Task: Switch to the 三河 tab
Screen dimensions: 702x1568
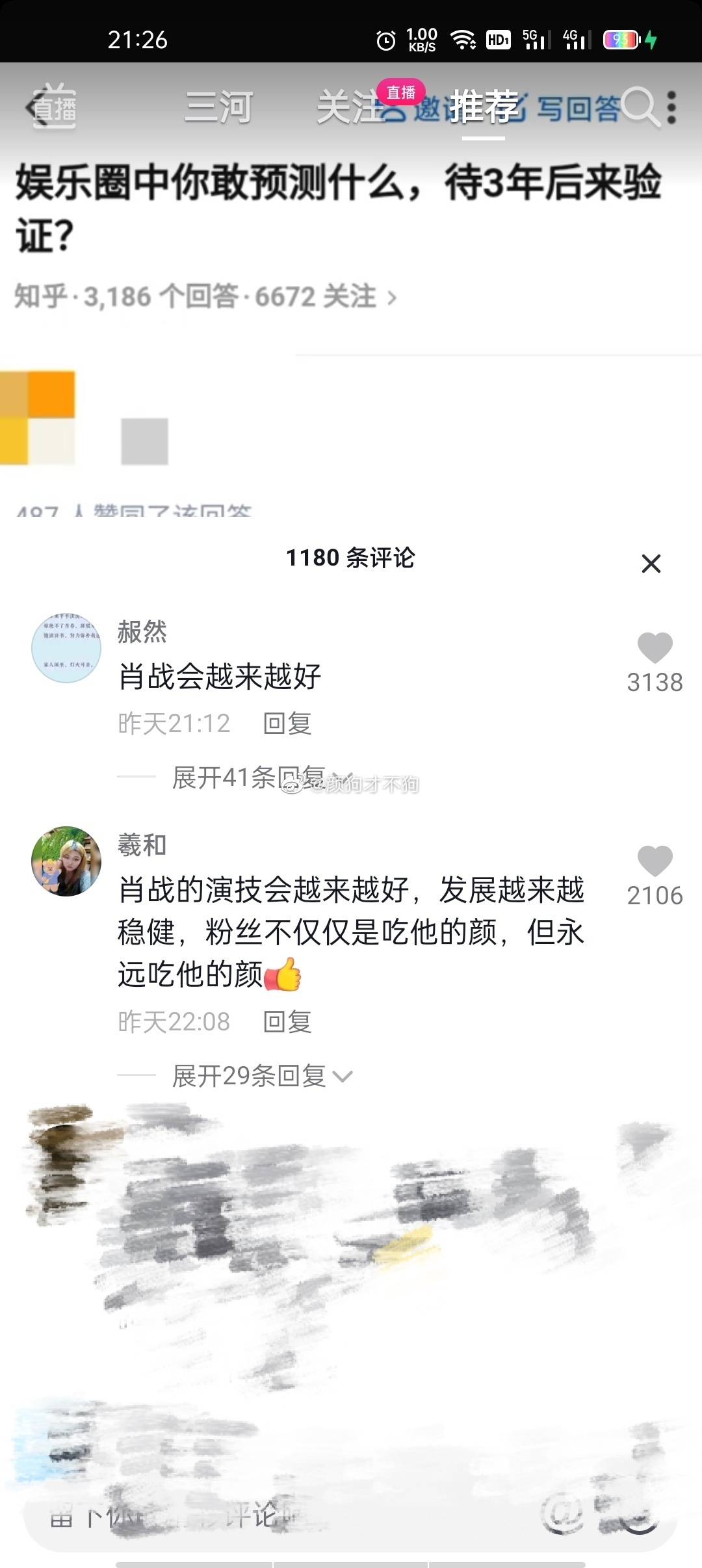Action: [218, 107]
